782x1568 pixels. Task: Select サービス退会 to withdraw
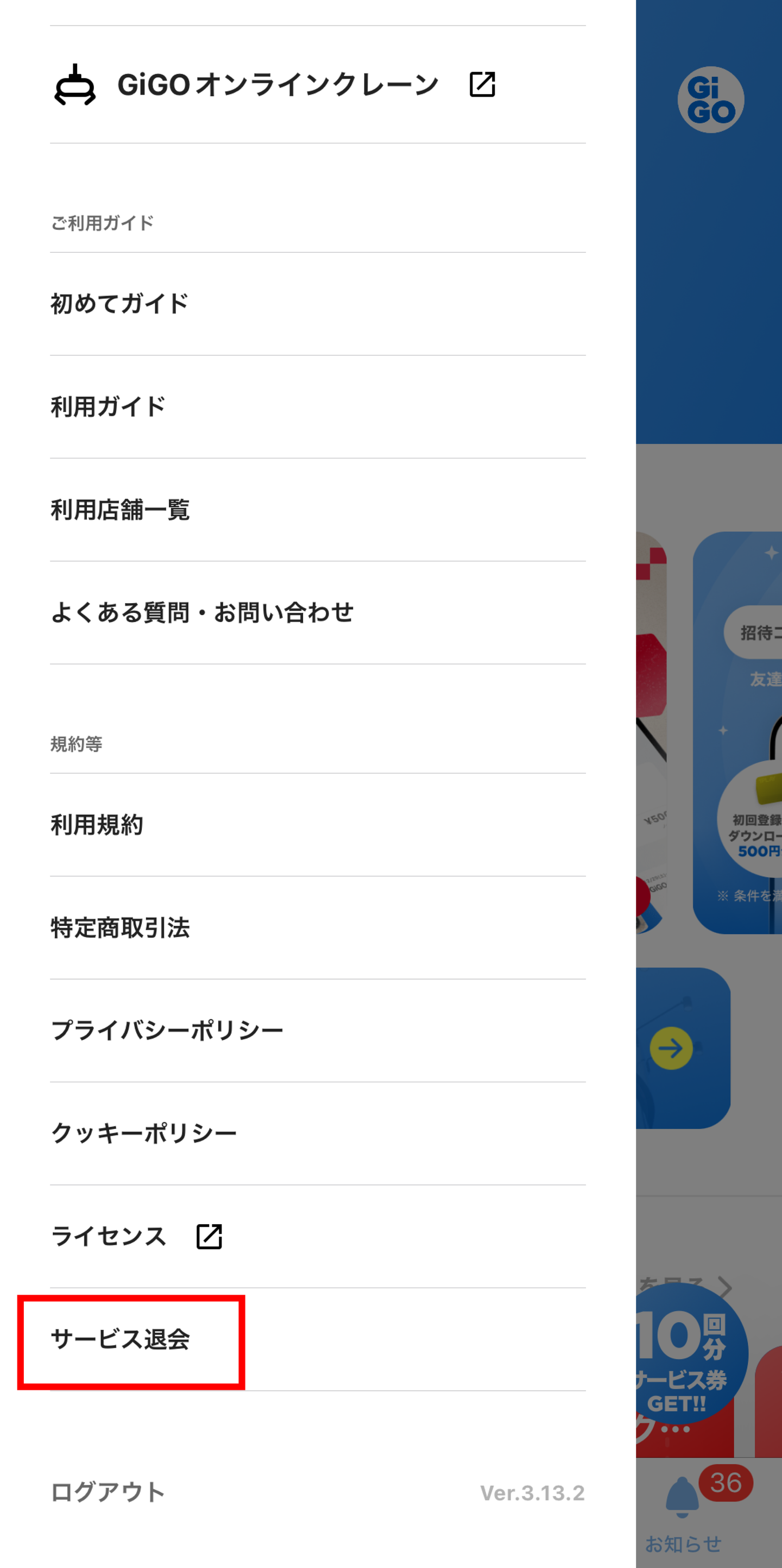121,1339
